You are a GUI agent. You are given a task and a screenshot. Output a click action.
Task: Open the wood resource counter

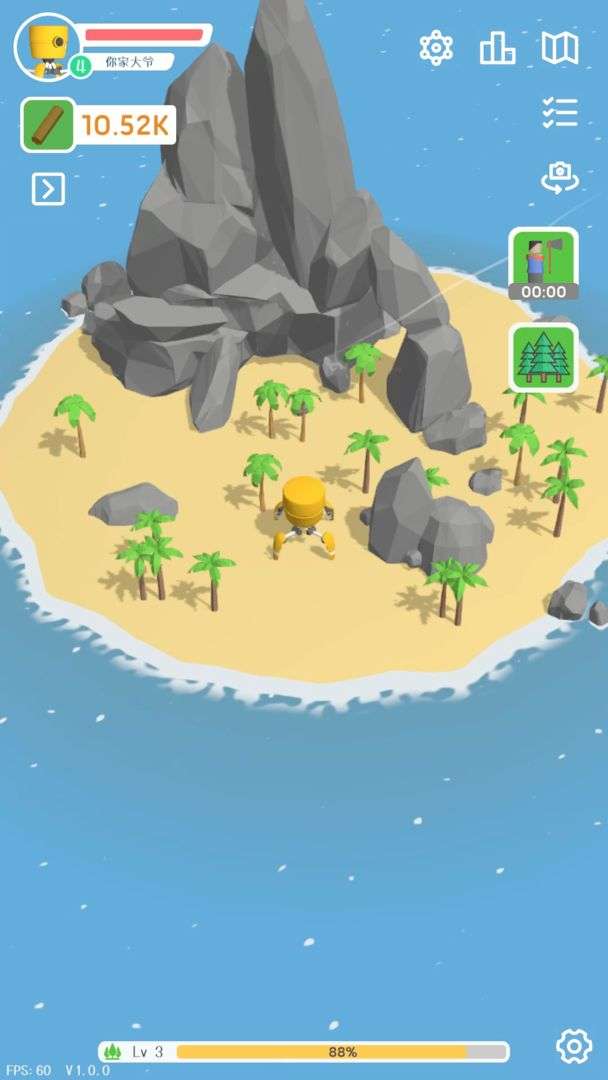pos(98,125)
